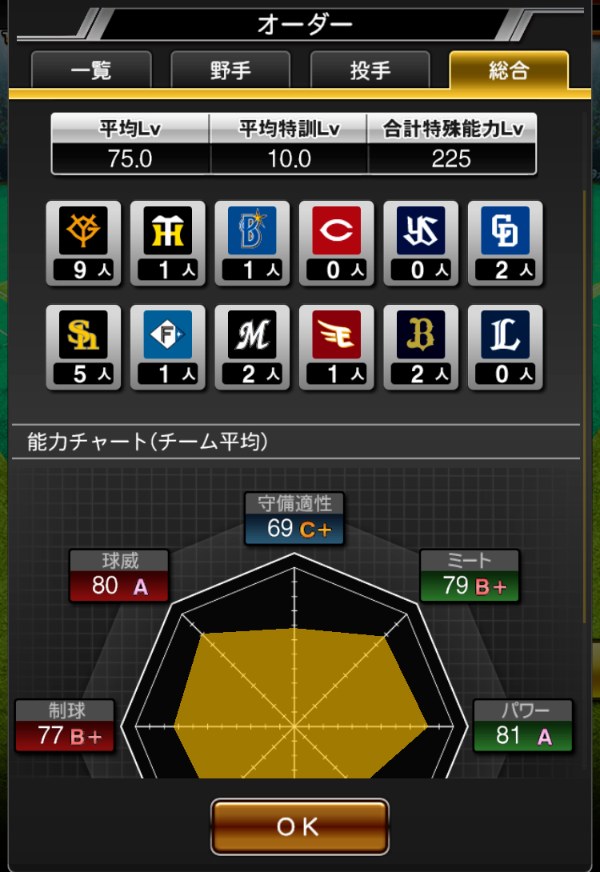Switch to the 一覧 tab
This screenshot has height=872, width=600.
coord(91,71)
